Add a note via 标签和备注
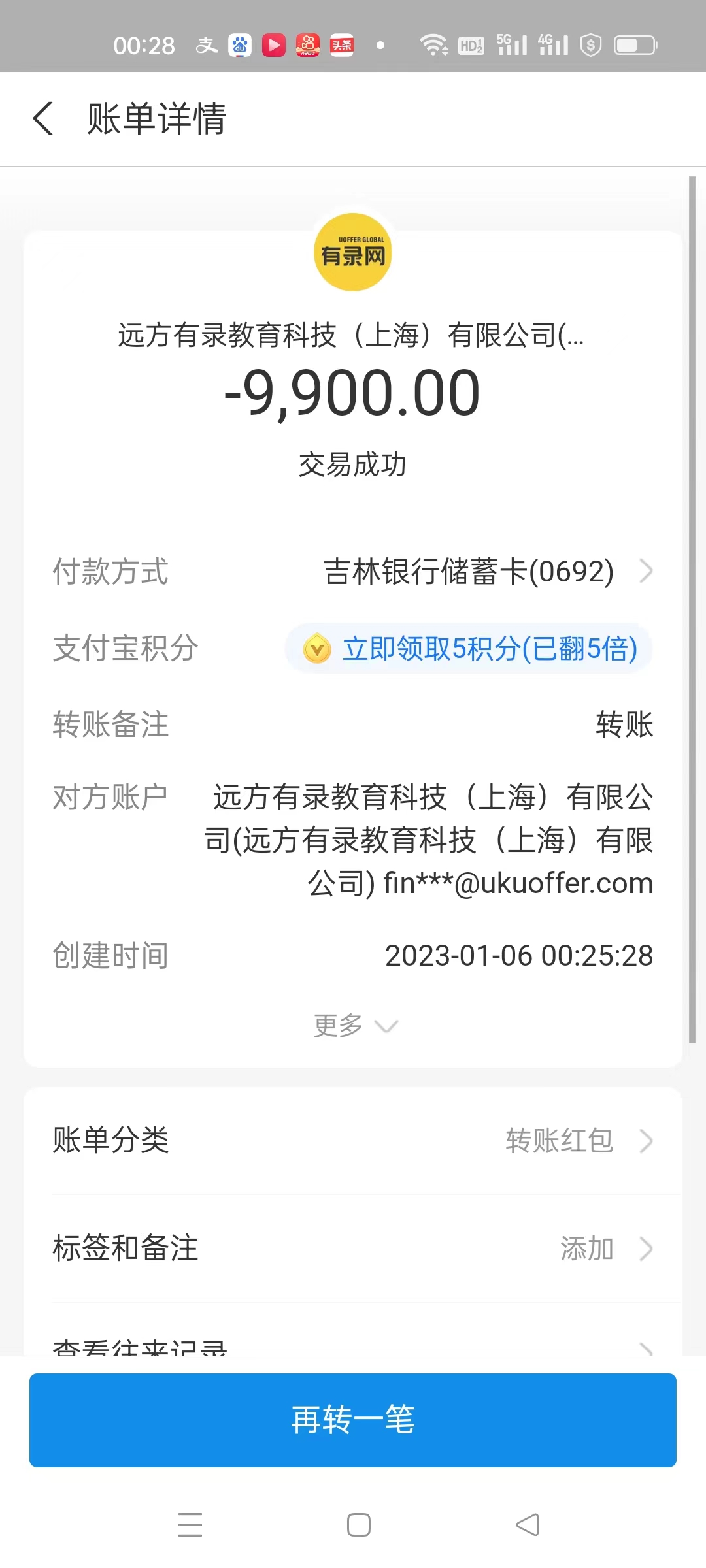Image resolution: width=706 pixels, height=1568 pixels. click(x=353, y=1249)
